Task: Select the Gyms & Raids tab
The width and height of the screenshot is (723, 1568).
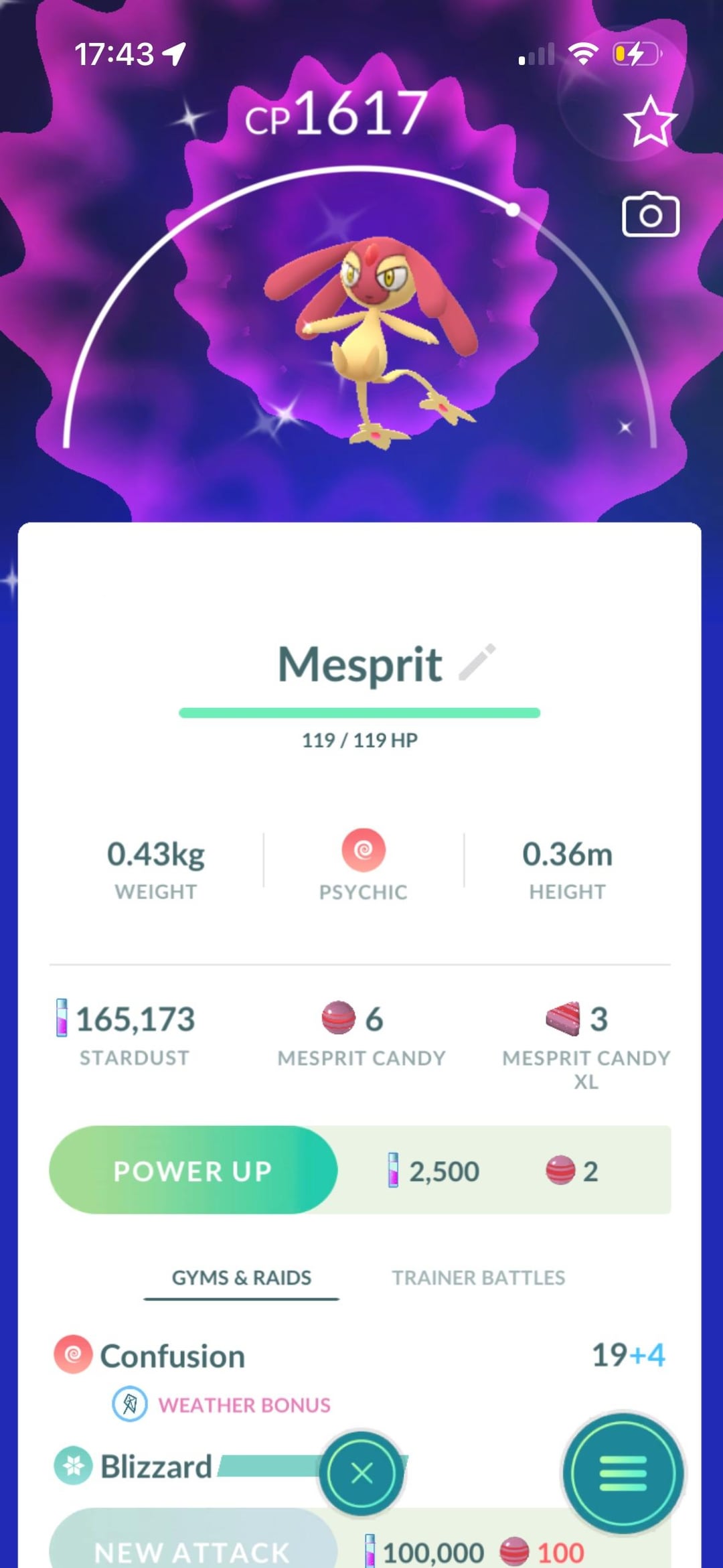Action: tap(241, 1277)
